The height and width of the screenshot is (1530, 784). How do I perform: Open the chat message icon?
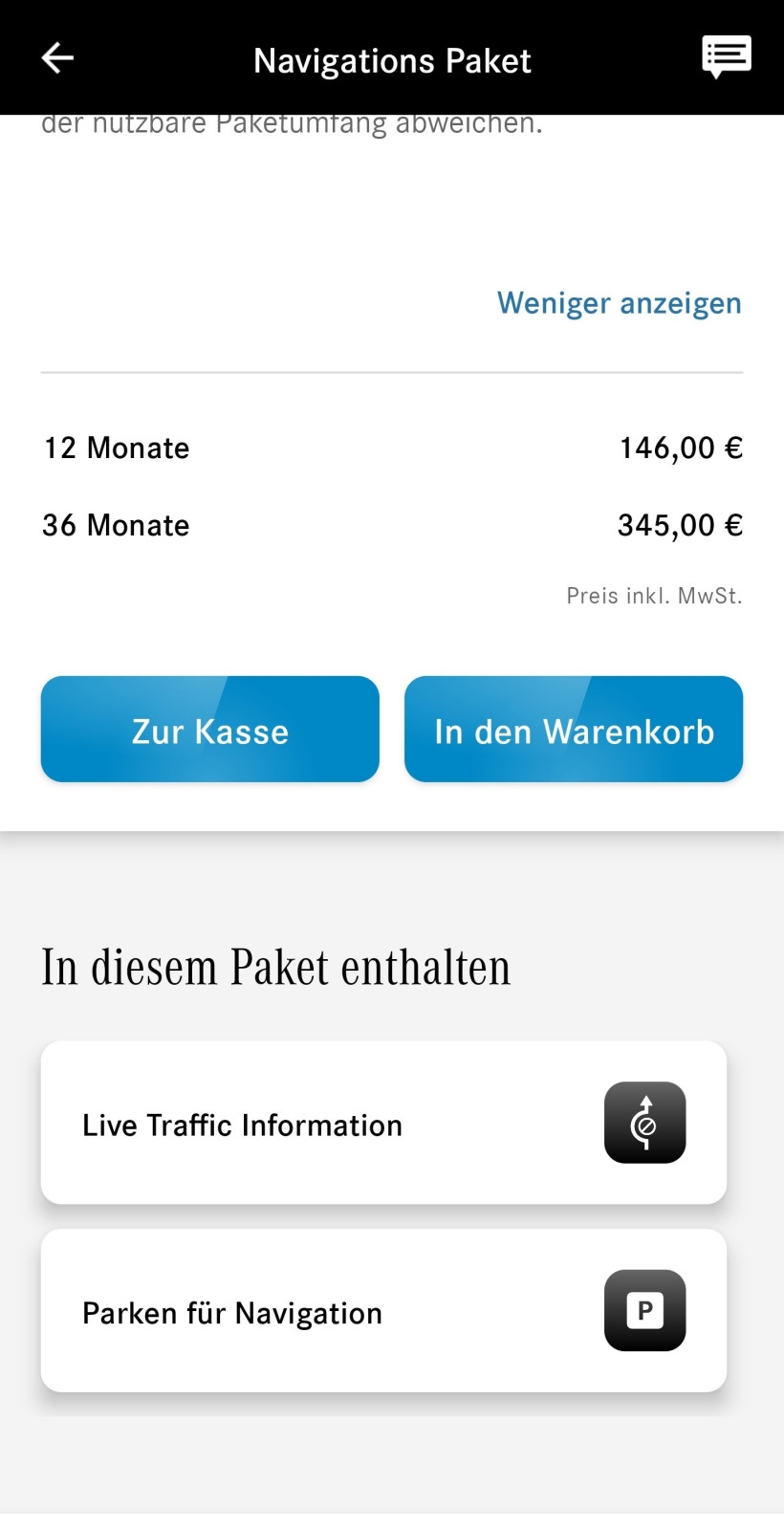point(726,57)
